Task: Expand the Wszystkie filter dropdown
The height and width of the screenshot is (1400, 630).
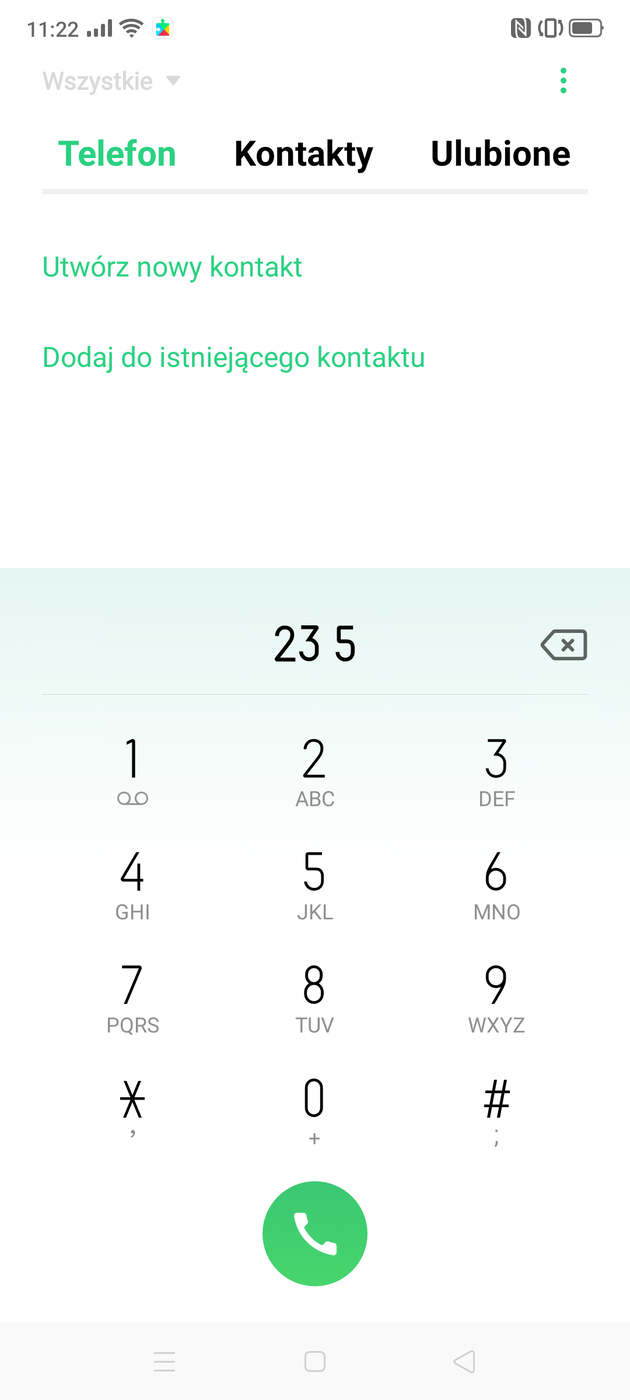Action: [111, 81]
